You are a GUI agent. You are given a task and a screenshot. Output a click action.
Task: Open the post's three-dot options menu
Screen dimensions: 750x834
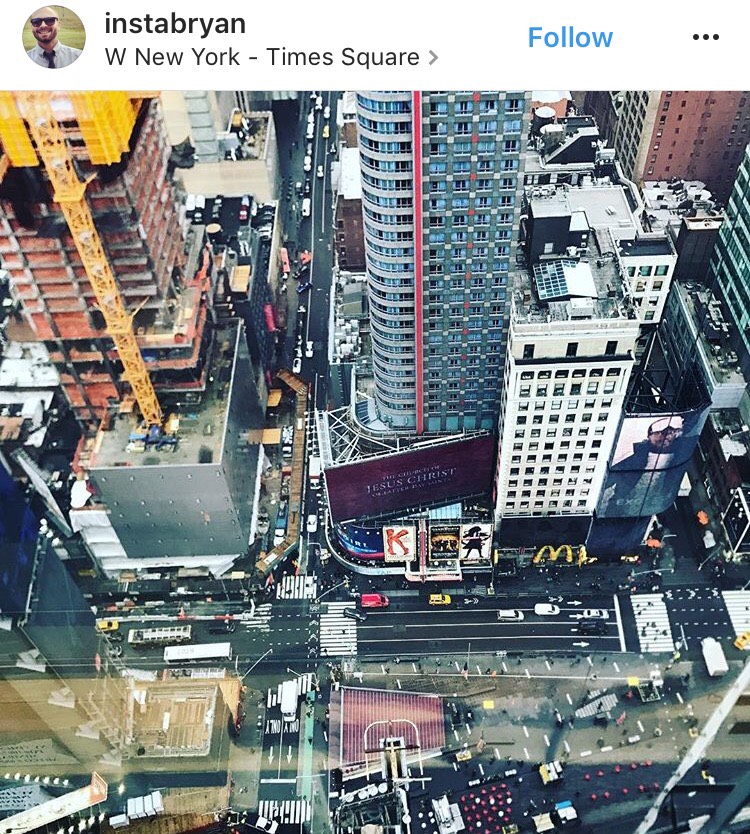[705, 38]
